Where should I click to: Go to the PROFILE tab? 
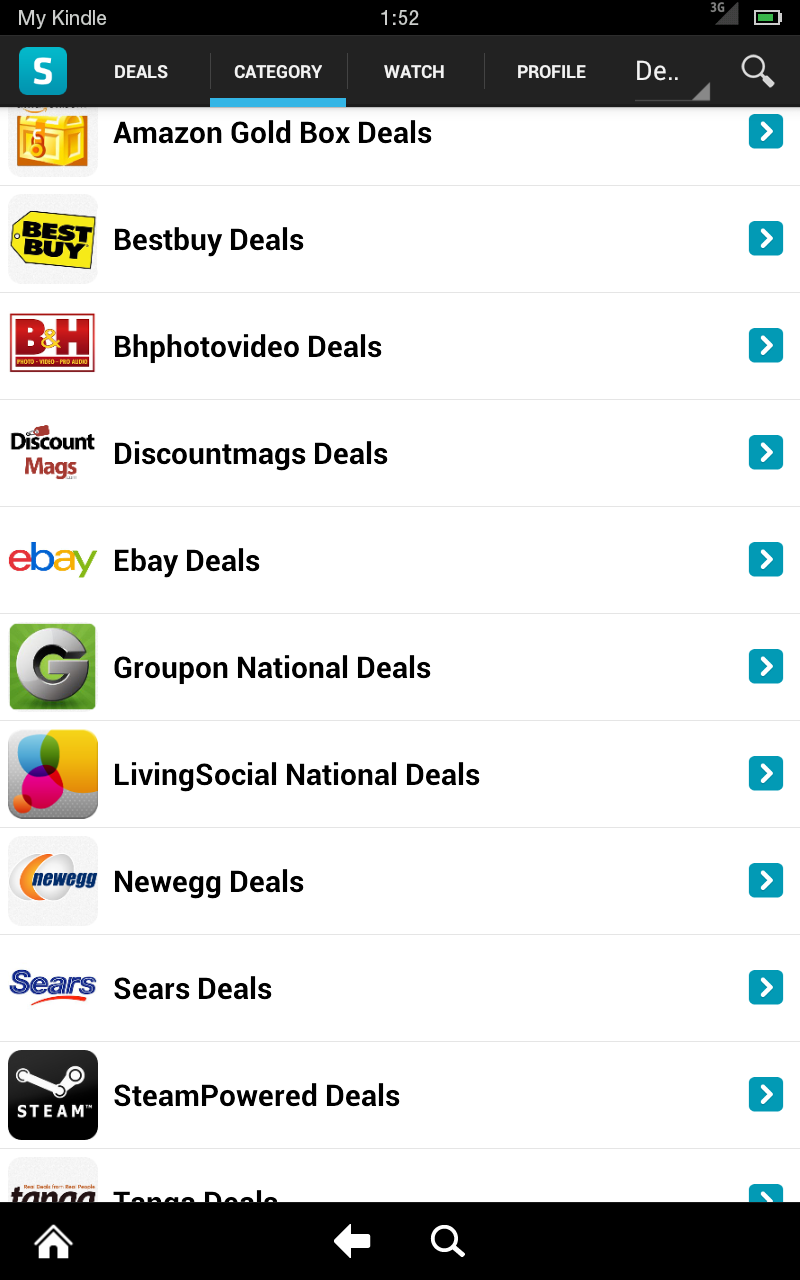click(551, 71)
